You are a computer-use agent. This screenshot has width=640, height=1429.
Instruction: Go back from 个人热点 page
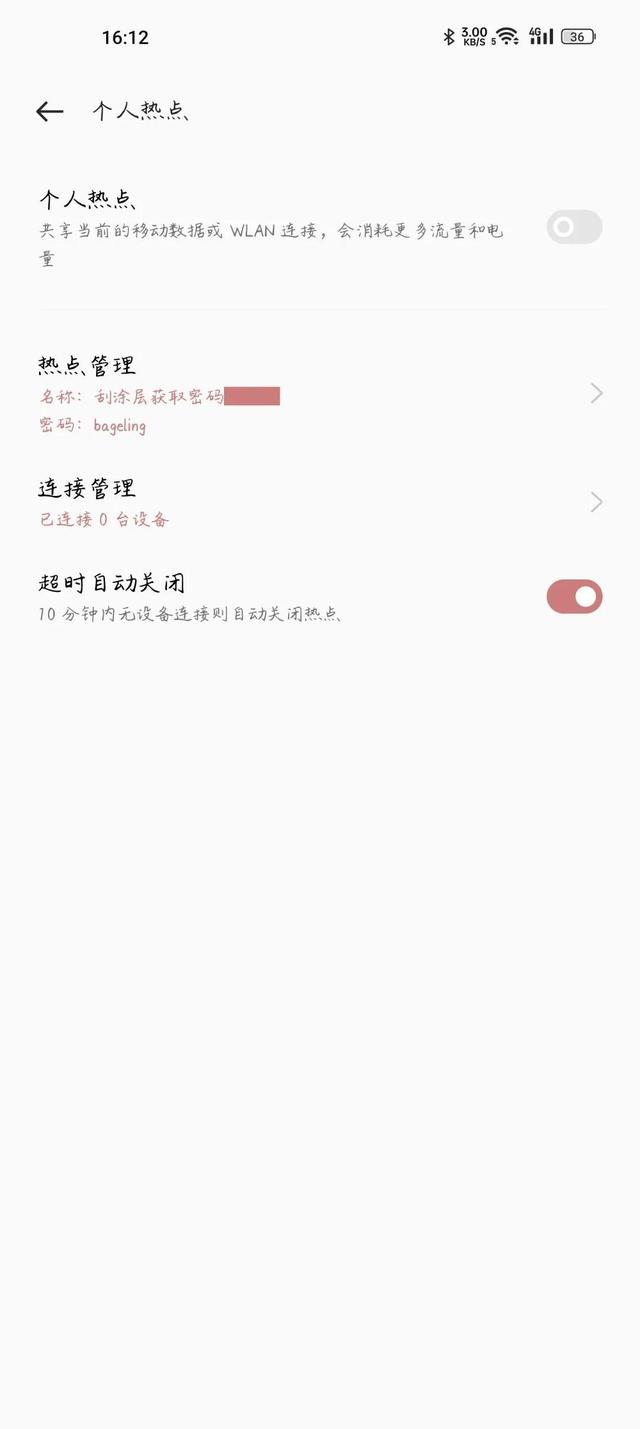pos(49,112)
